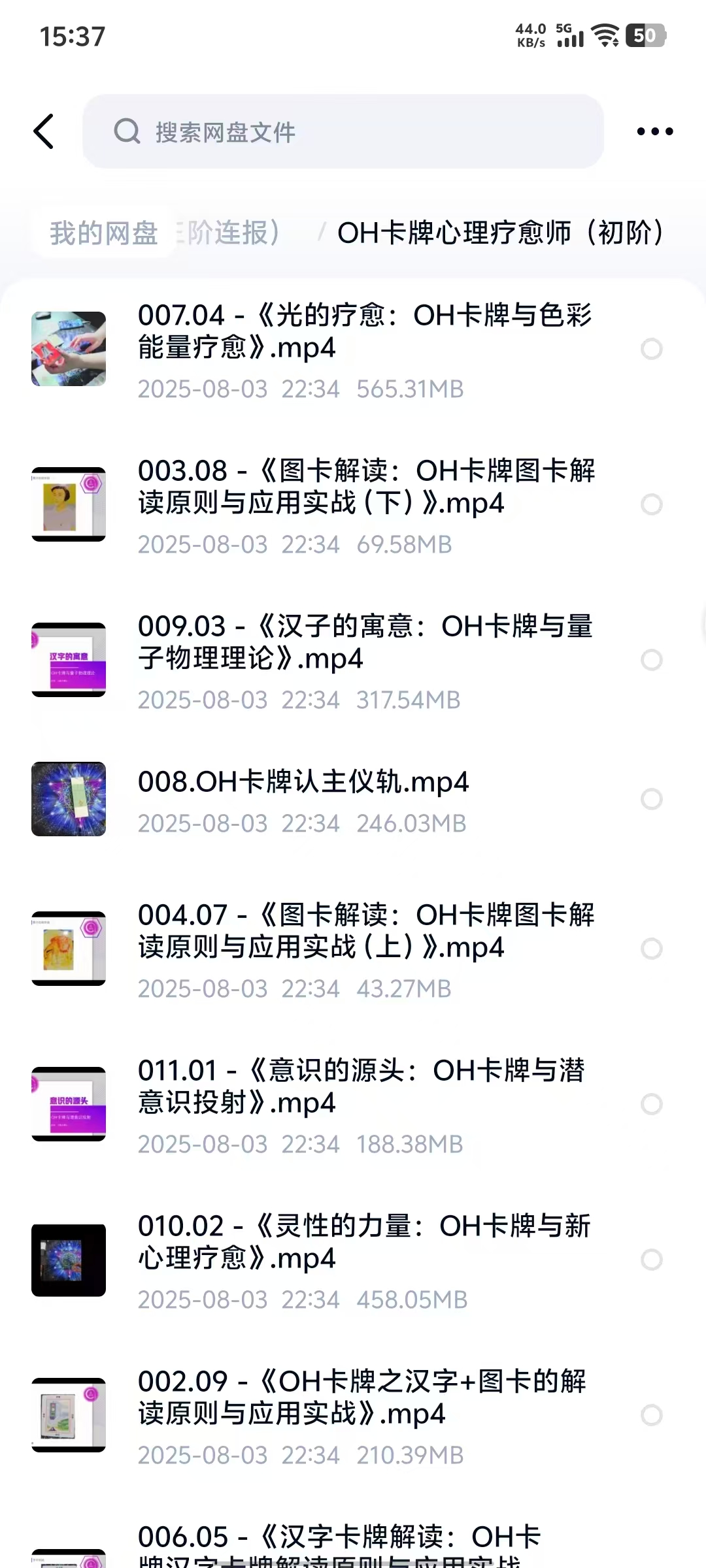Open video 002.09 汉字+图卡的解读
This screenshot has width=706, height=1568.
(x=362, y=1398)
